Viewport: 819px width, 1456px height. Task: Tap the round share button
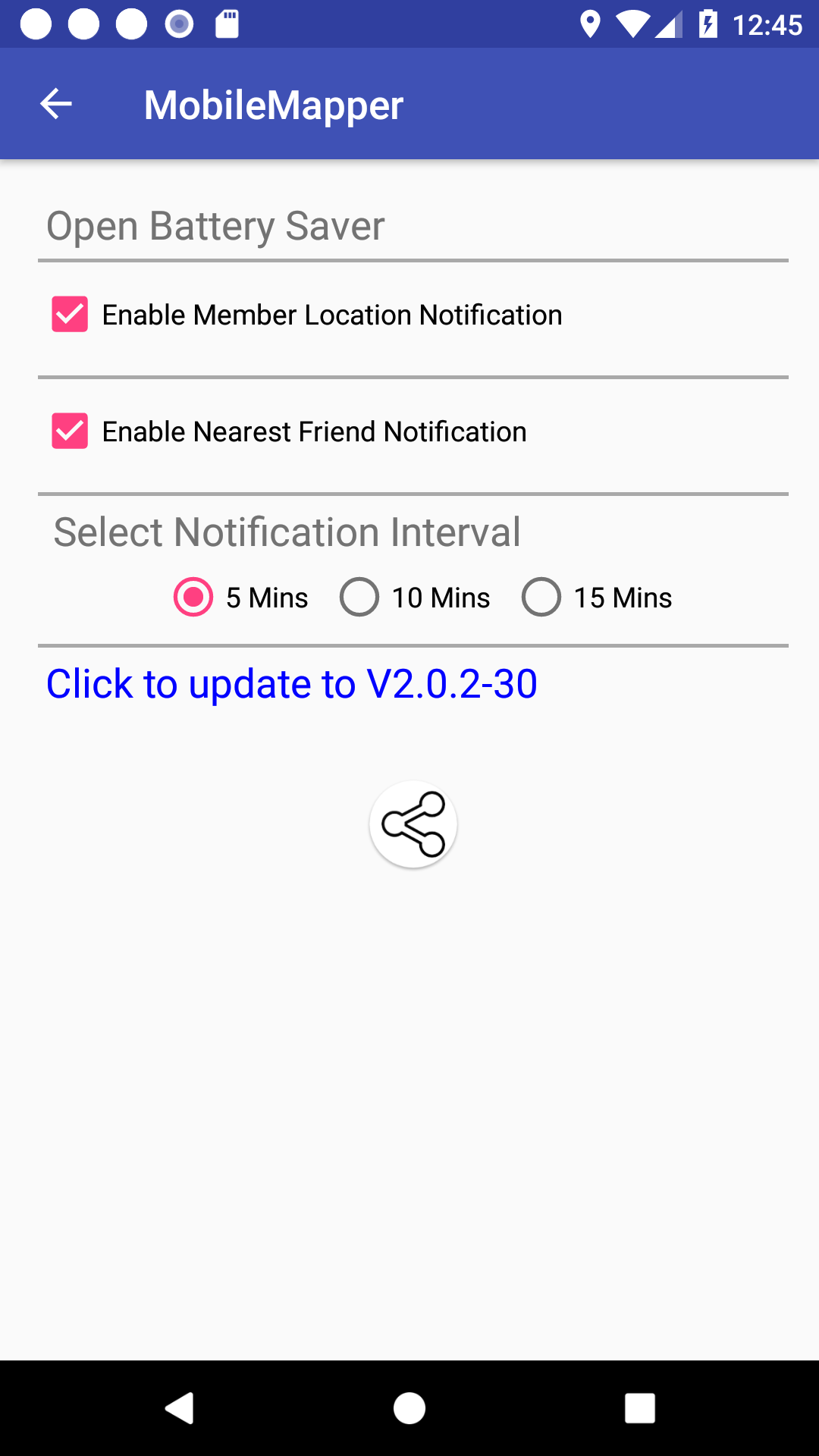tap(413, 824)
